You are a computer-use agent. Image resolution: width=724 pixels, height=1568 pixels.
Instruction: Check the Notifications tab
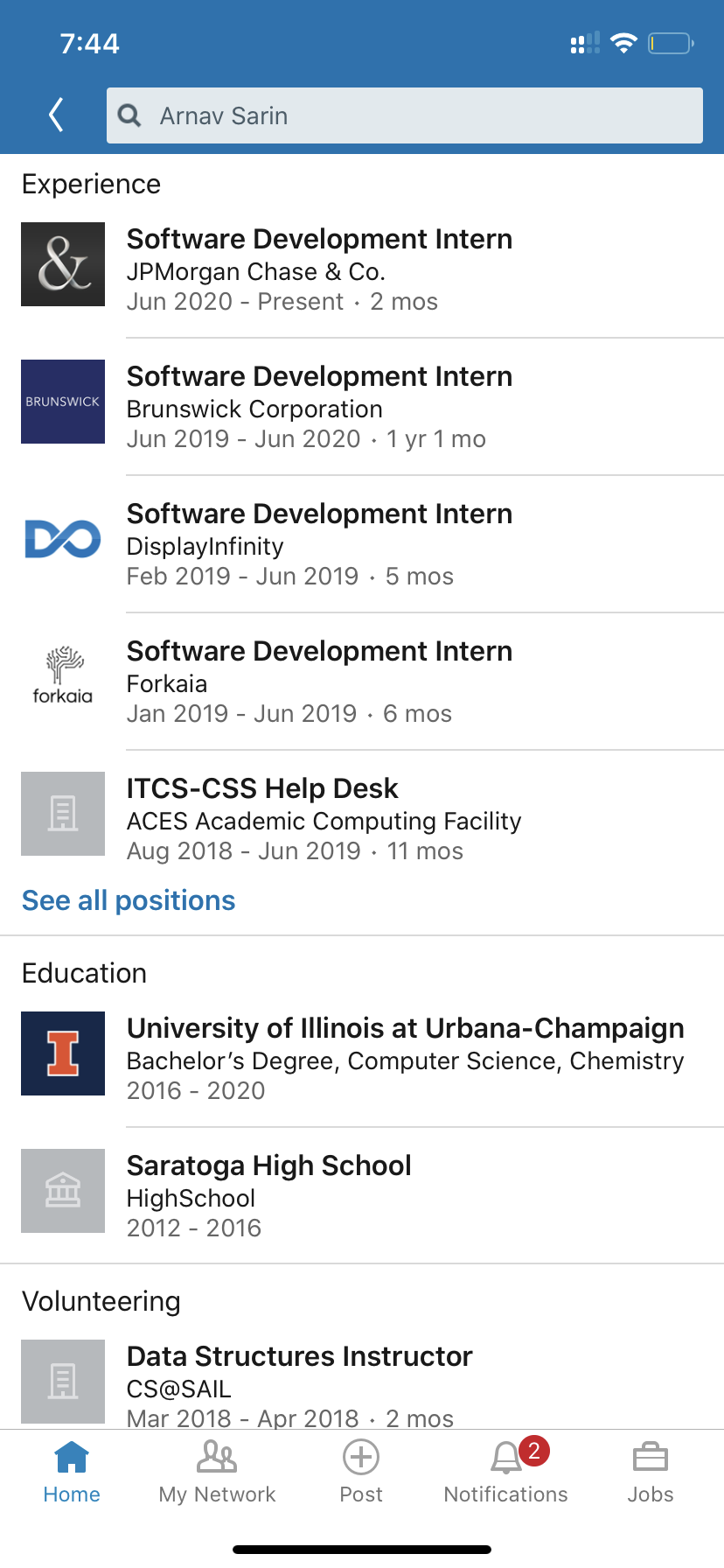tap(505, 1473)
